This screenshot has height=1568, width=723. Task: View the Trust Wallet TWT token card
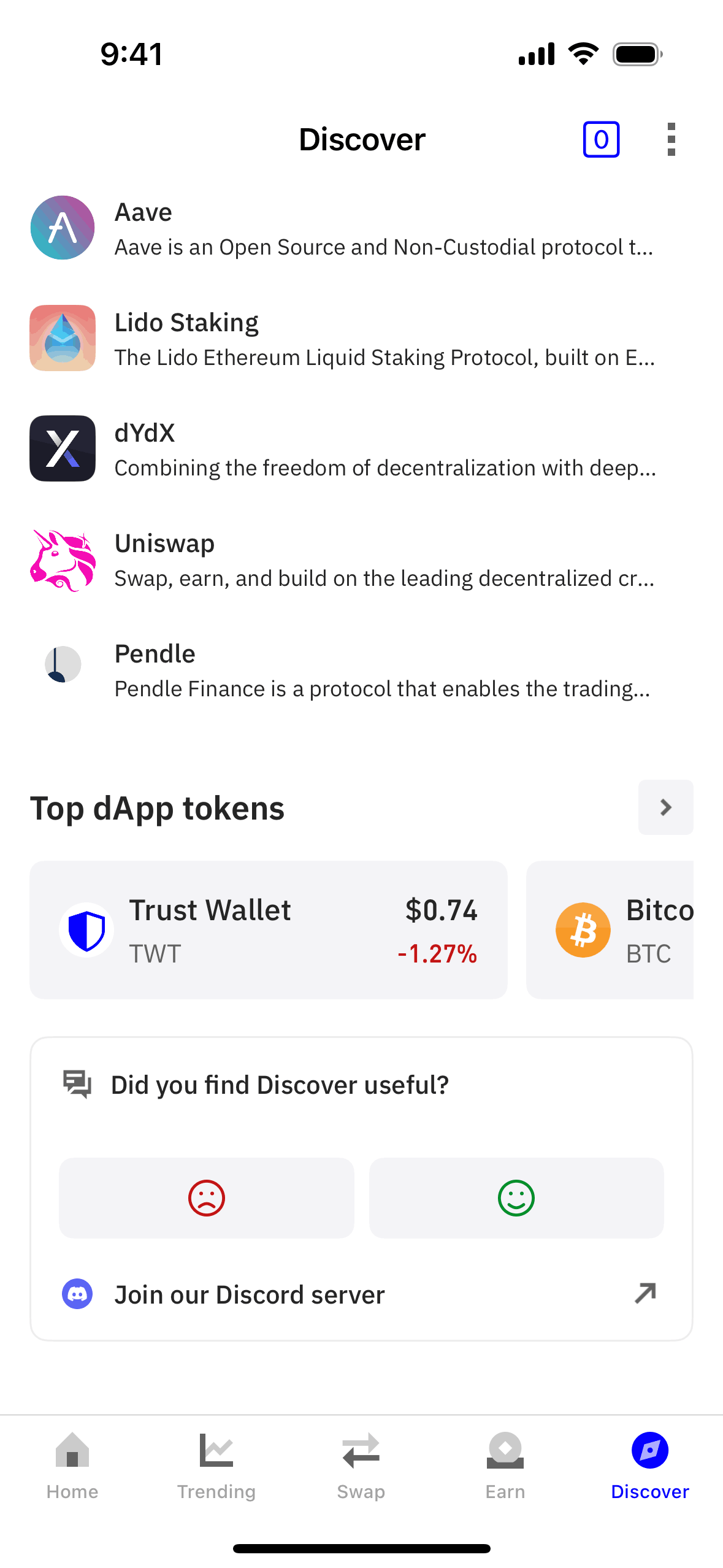[x=269, y=930]
